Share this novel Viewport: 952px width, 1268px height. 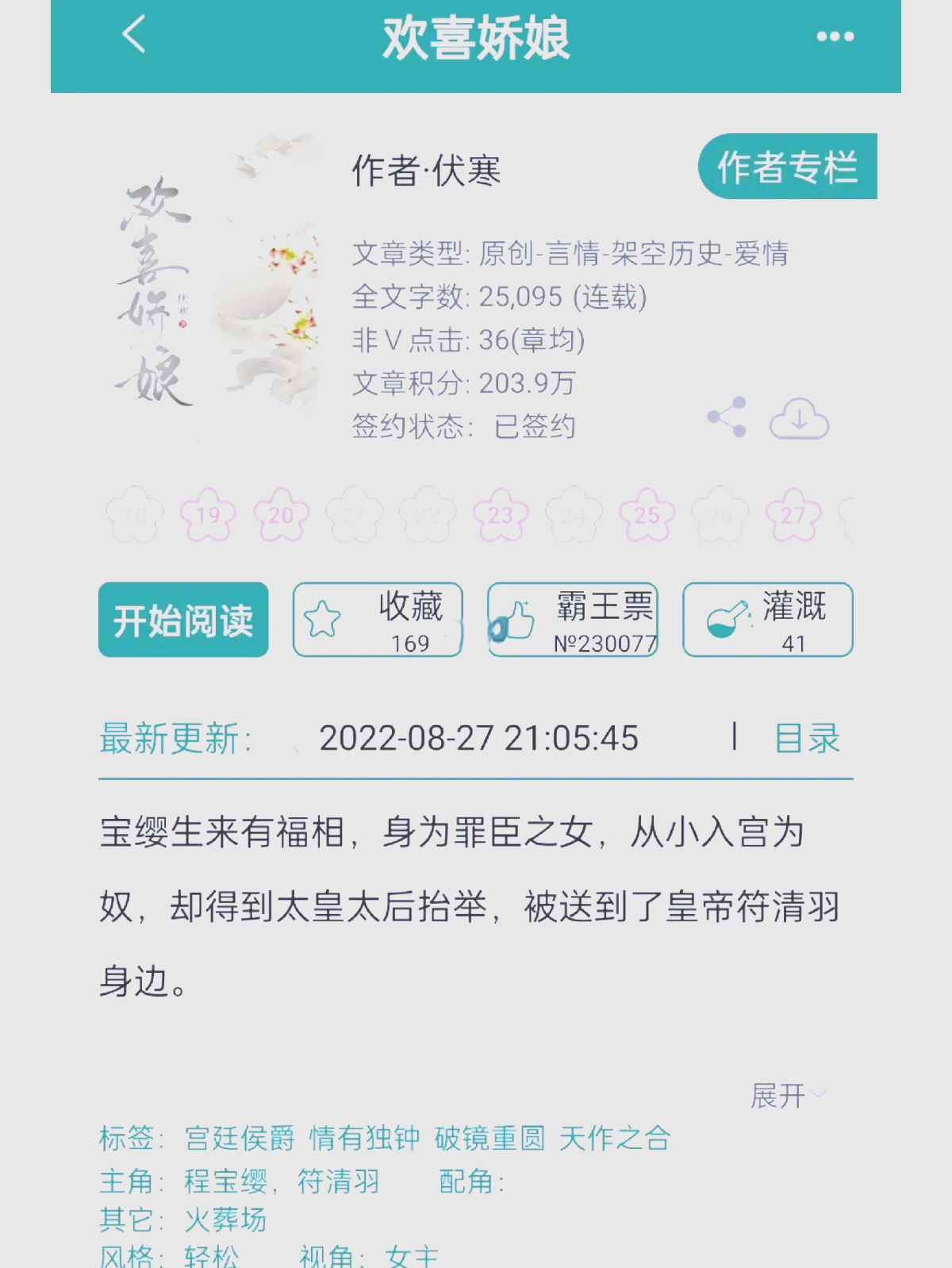[x=727, y=417]
